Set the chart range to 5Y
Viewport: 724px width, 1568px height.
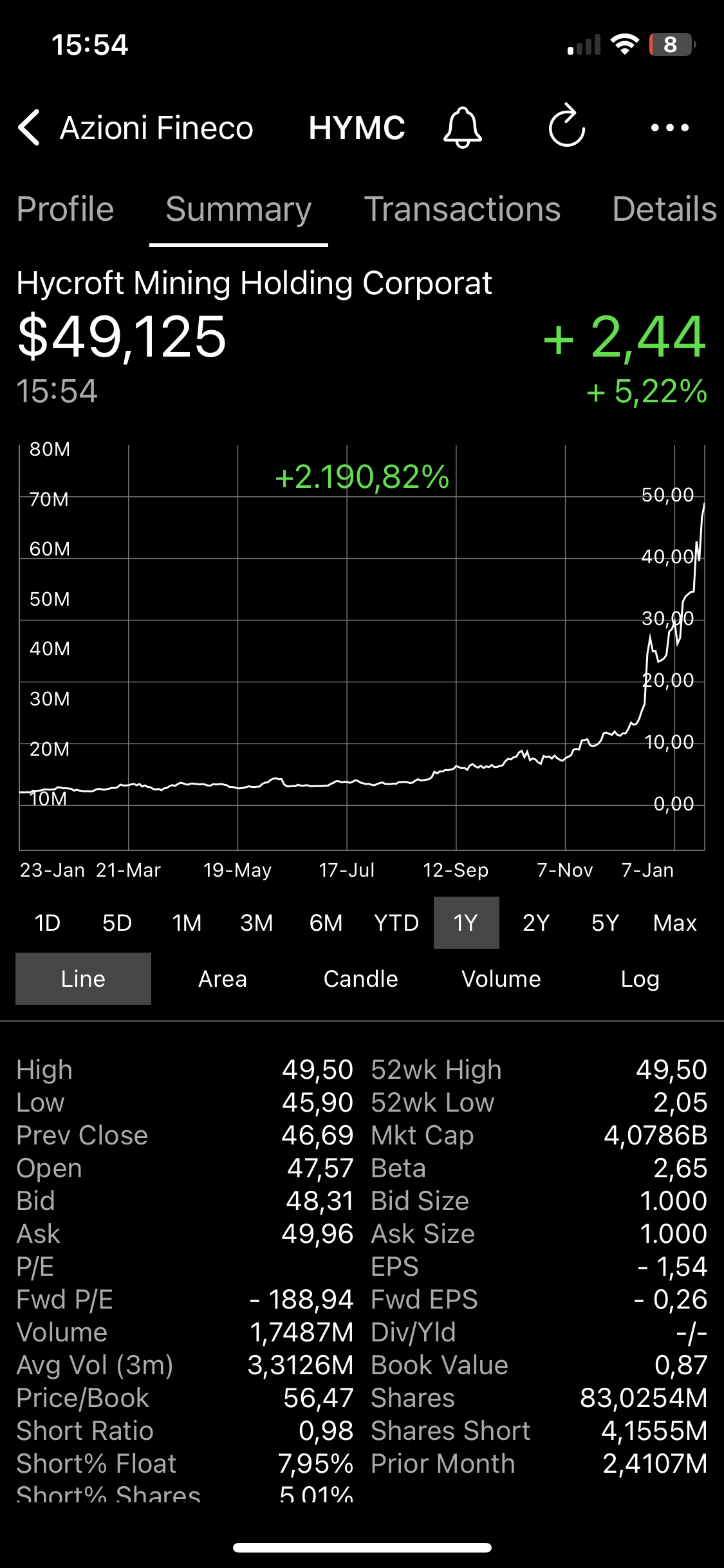coord(605,923)
